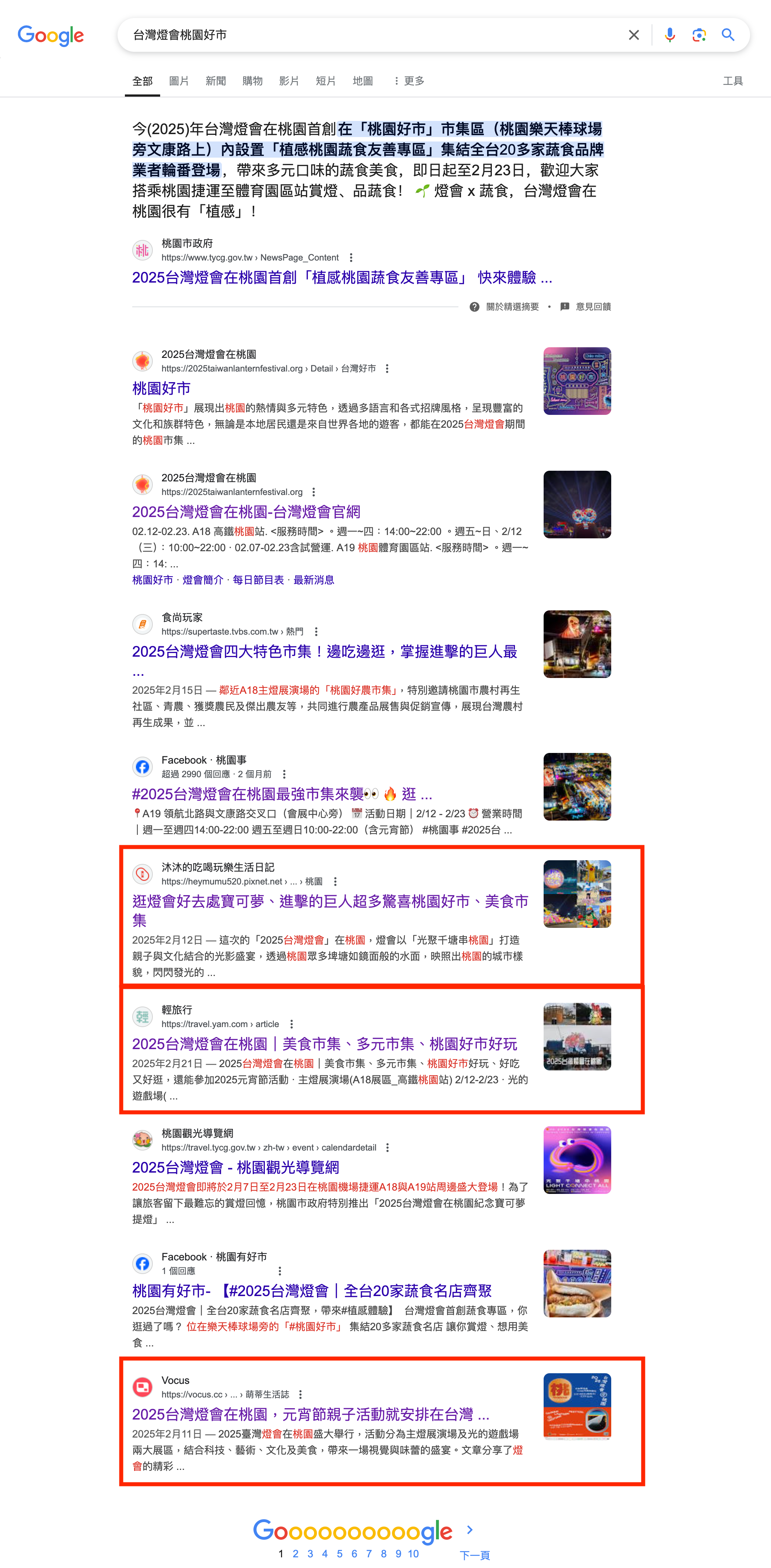This screenshot has width=771, height=1568.
Task: Expand the 更多 tabs menu
Action: click(409, 81)
